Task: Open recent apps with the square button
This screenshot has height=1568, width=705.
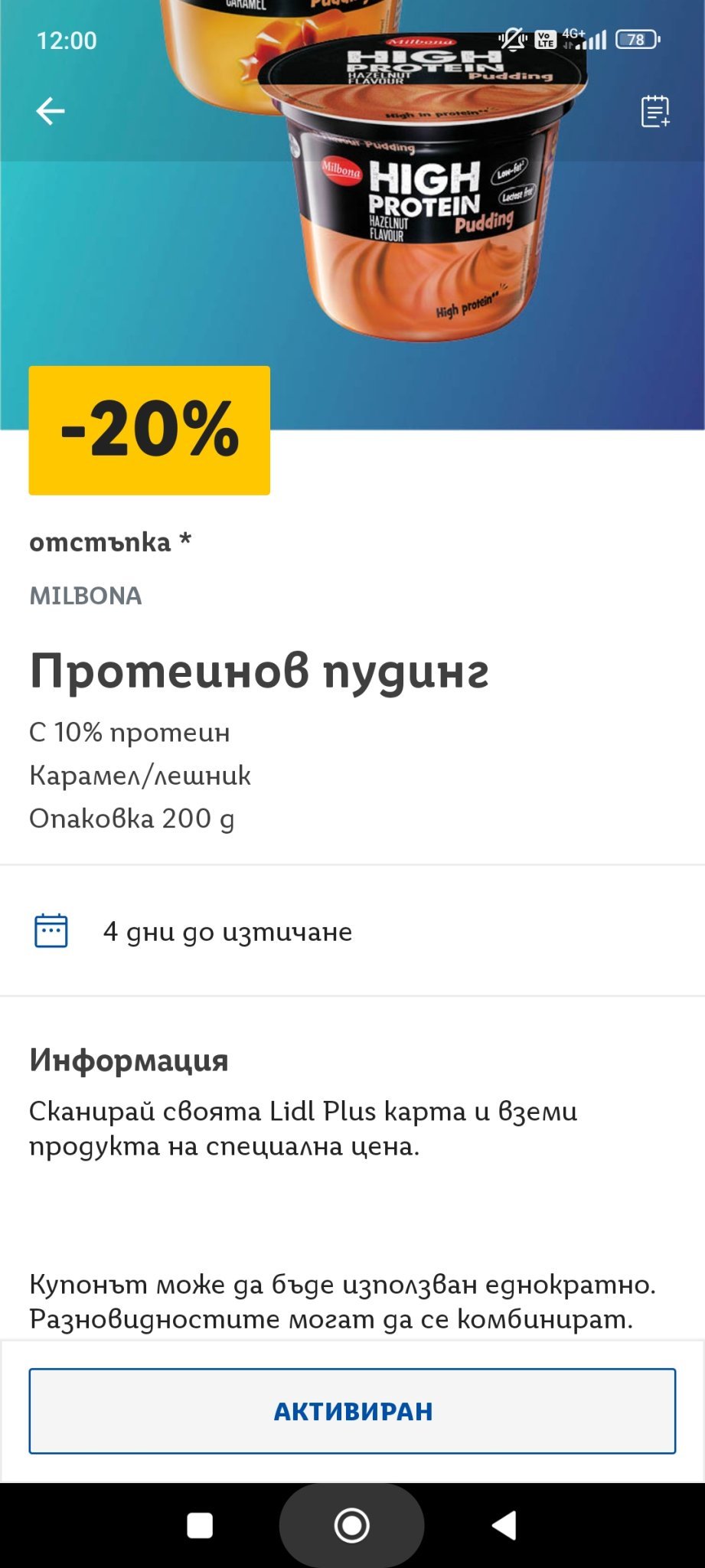Action: [x=200, y=1525]
